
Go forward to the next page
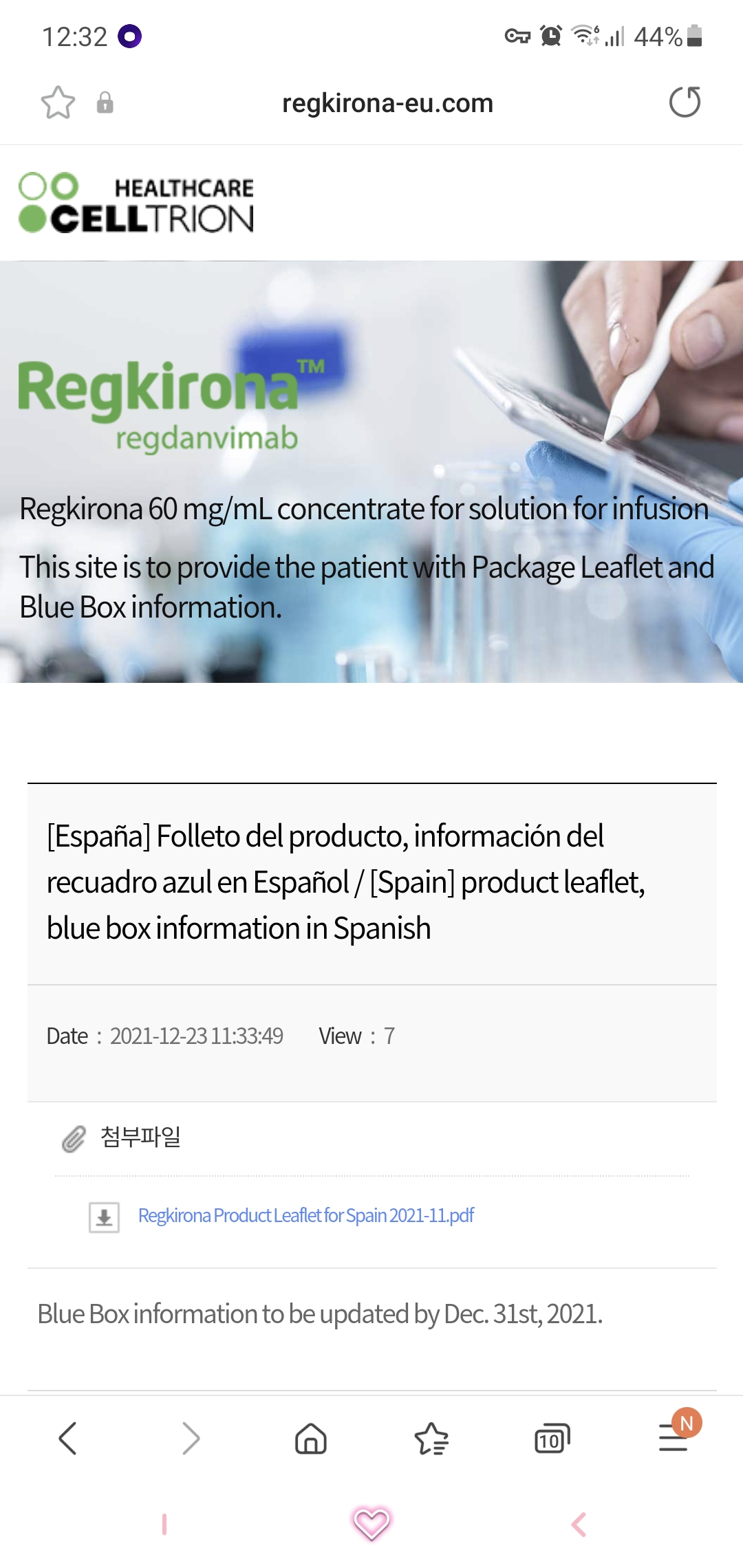(x=191, y=1438)
